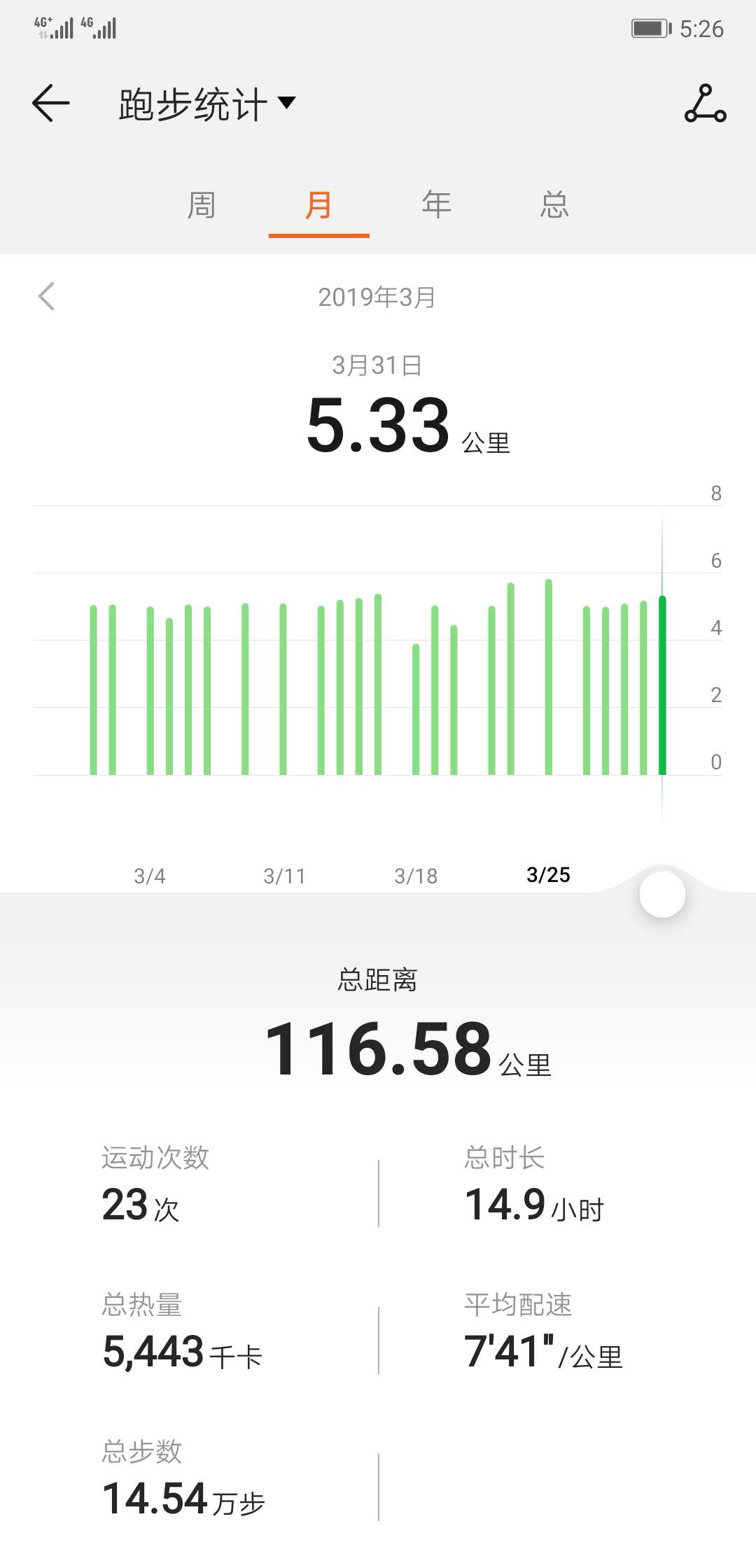This screenshot has height=1568, width=756.
Task: Tap the 3/4 date label
Action: click(x=149, y=875)
